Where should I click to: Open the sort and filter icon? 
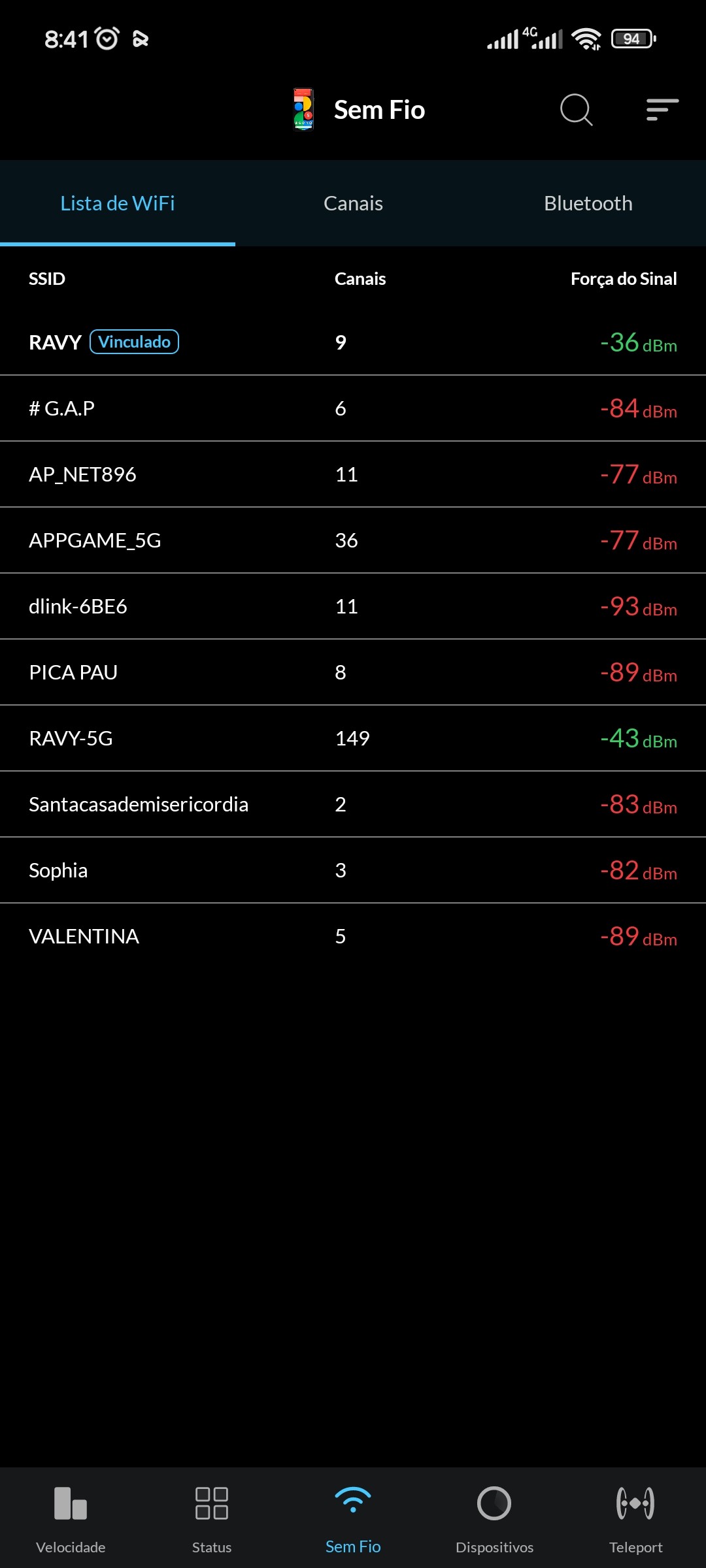(662, 109)
